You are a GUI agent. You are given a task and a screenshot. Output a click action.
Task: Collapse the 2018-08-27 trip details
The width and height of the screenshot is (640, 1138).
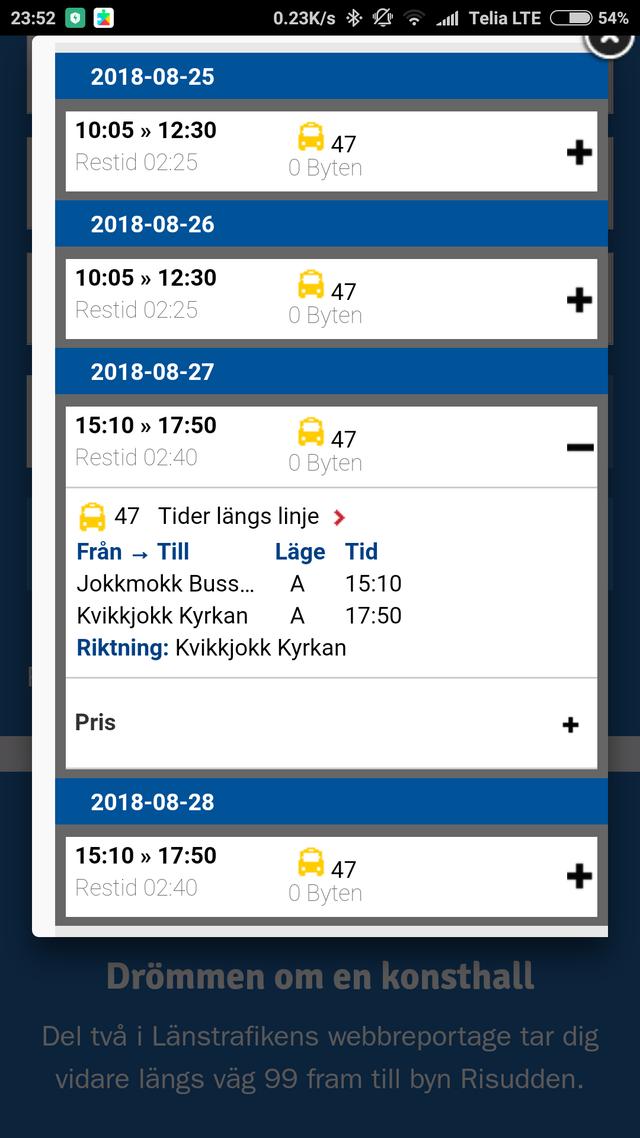coord(580,448)
